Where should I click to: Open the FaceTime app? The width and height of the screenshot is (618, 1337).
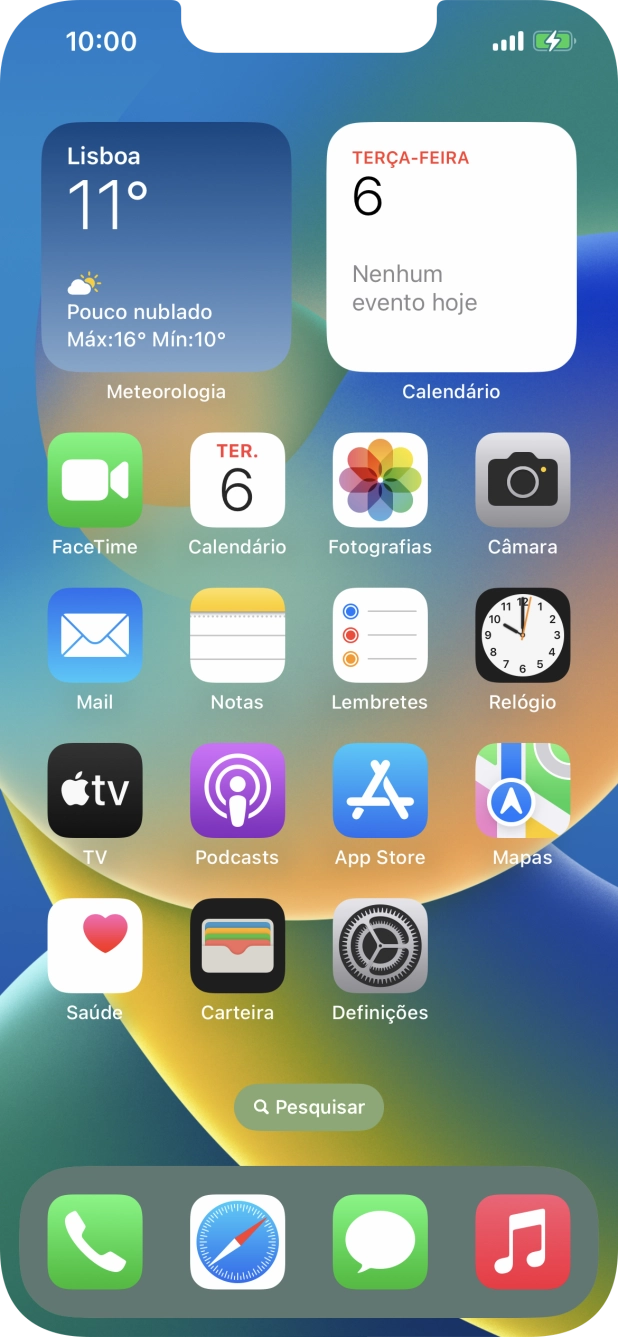tap(95, 480)
